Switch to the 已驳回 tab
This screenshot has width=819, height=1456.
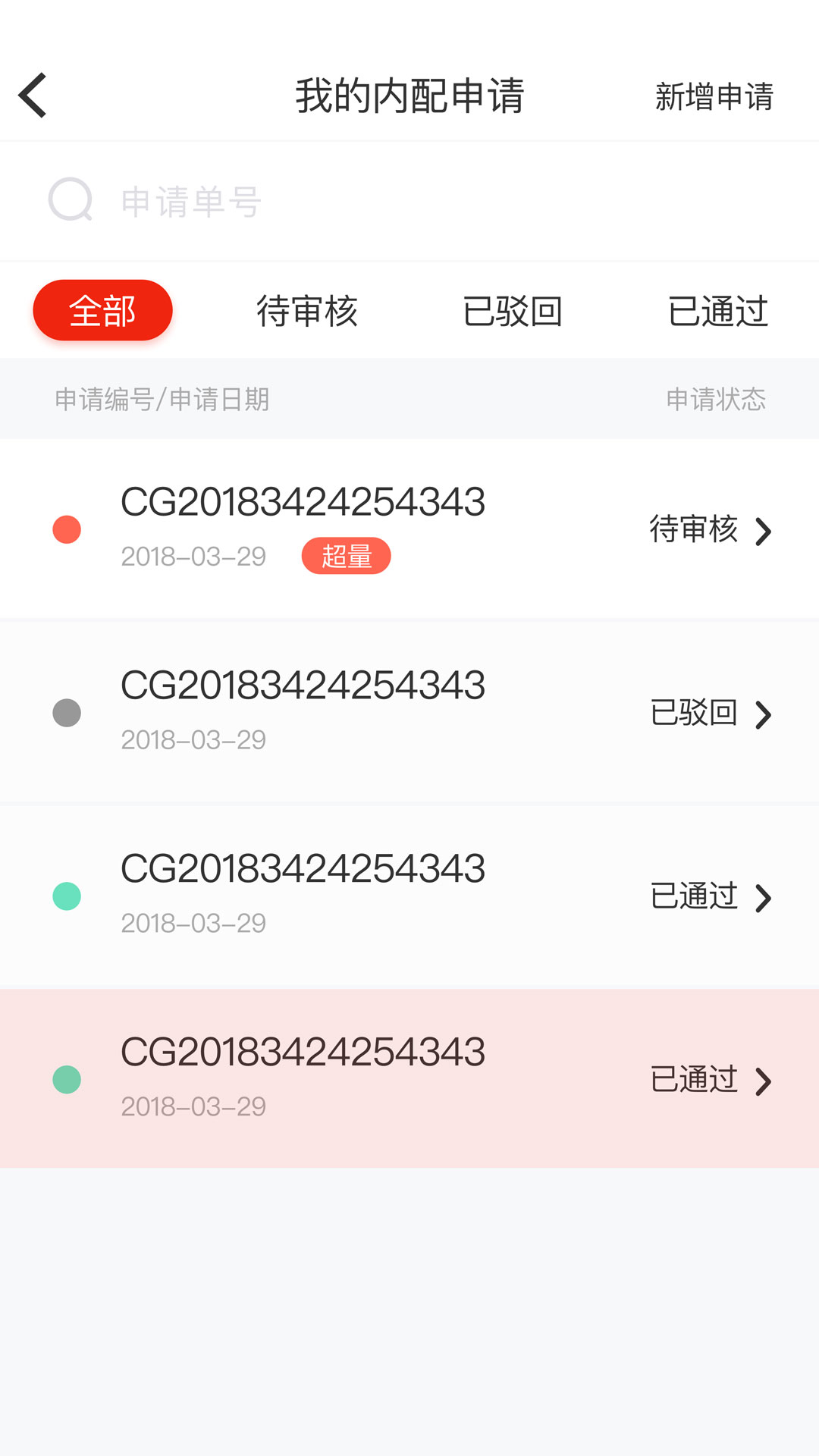(513, 309)
